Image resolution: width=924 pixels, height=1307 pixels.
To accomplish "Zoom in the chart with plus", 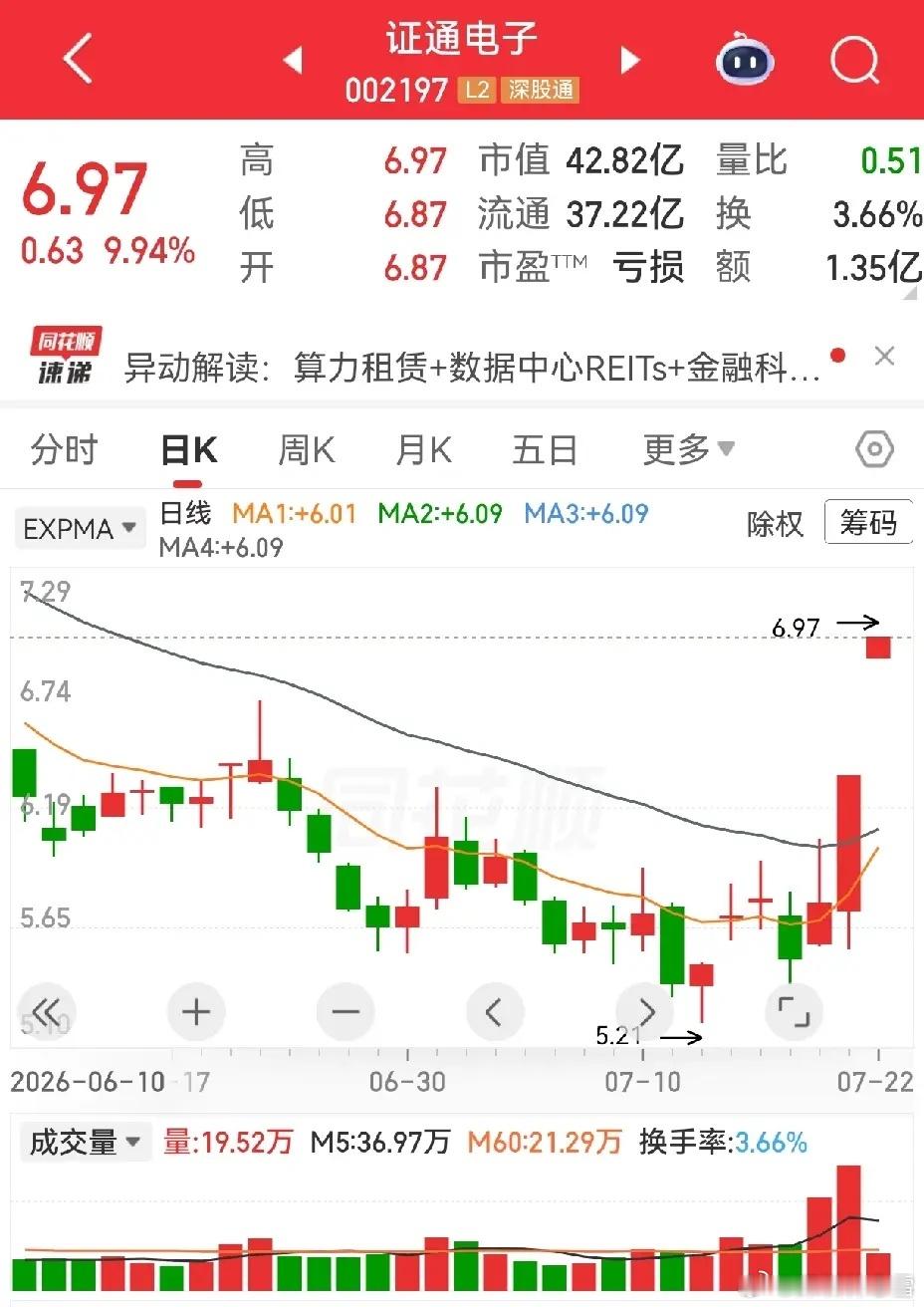I will 196,1012.
